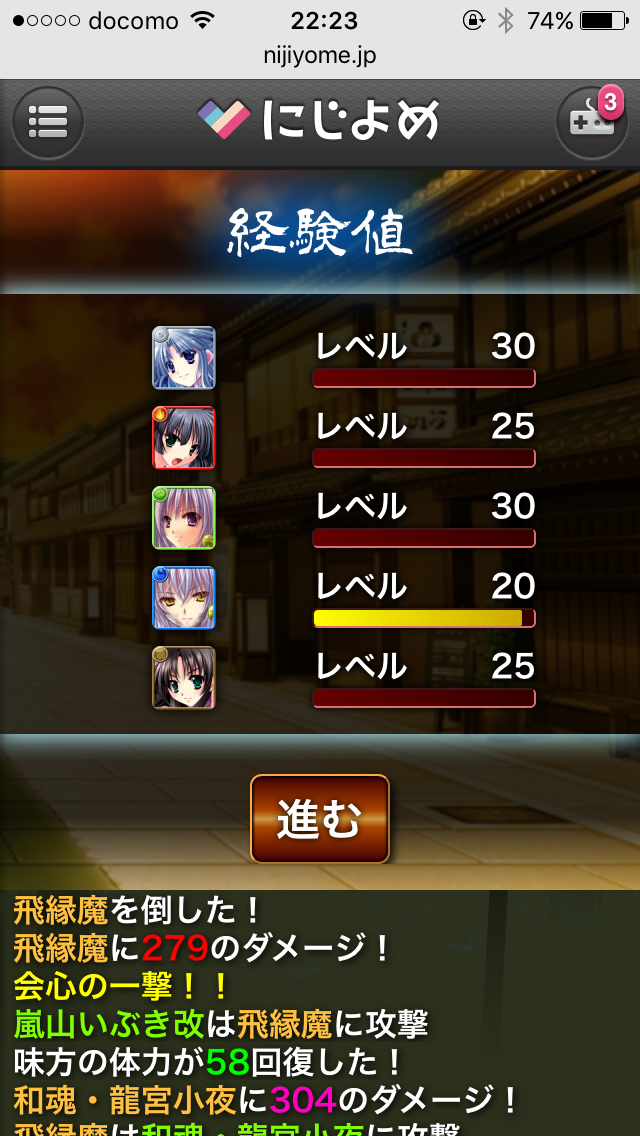The width and height of the screenshot is (640, 1136).
Task: Tap the 進む button to proceed
Action: [319, 819]
